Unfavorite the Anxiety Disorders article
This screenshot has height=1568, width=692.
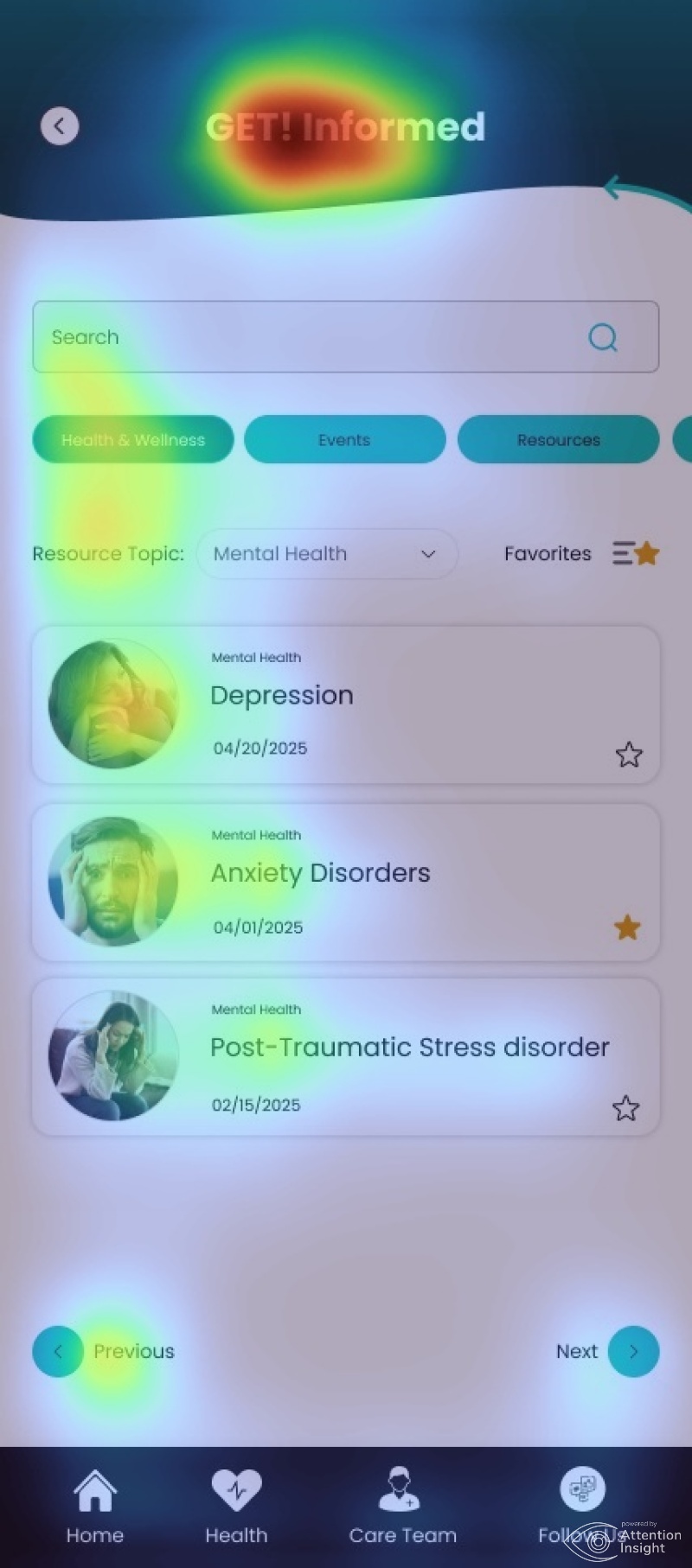pyautogui.click(x=627, y=927)
